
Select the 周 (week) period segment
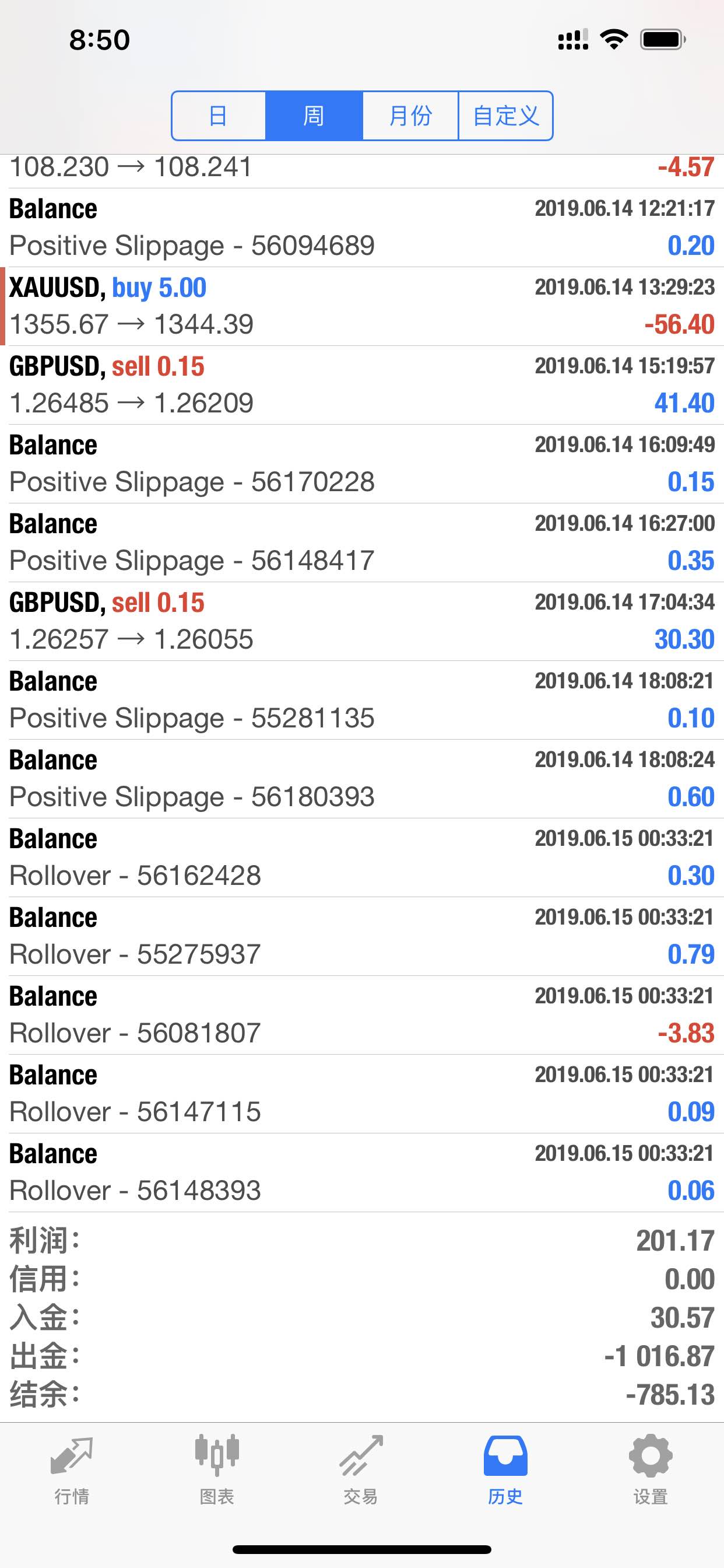pos(314,116)
